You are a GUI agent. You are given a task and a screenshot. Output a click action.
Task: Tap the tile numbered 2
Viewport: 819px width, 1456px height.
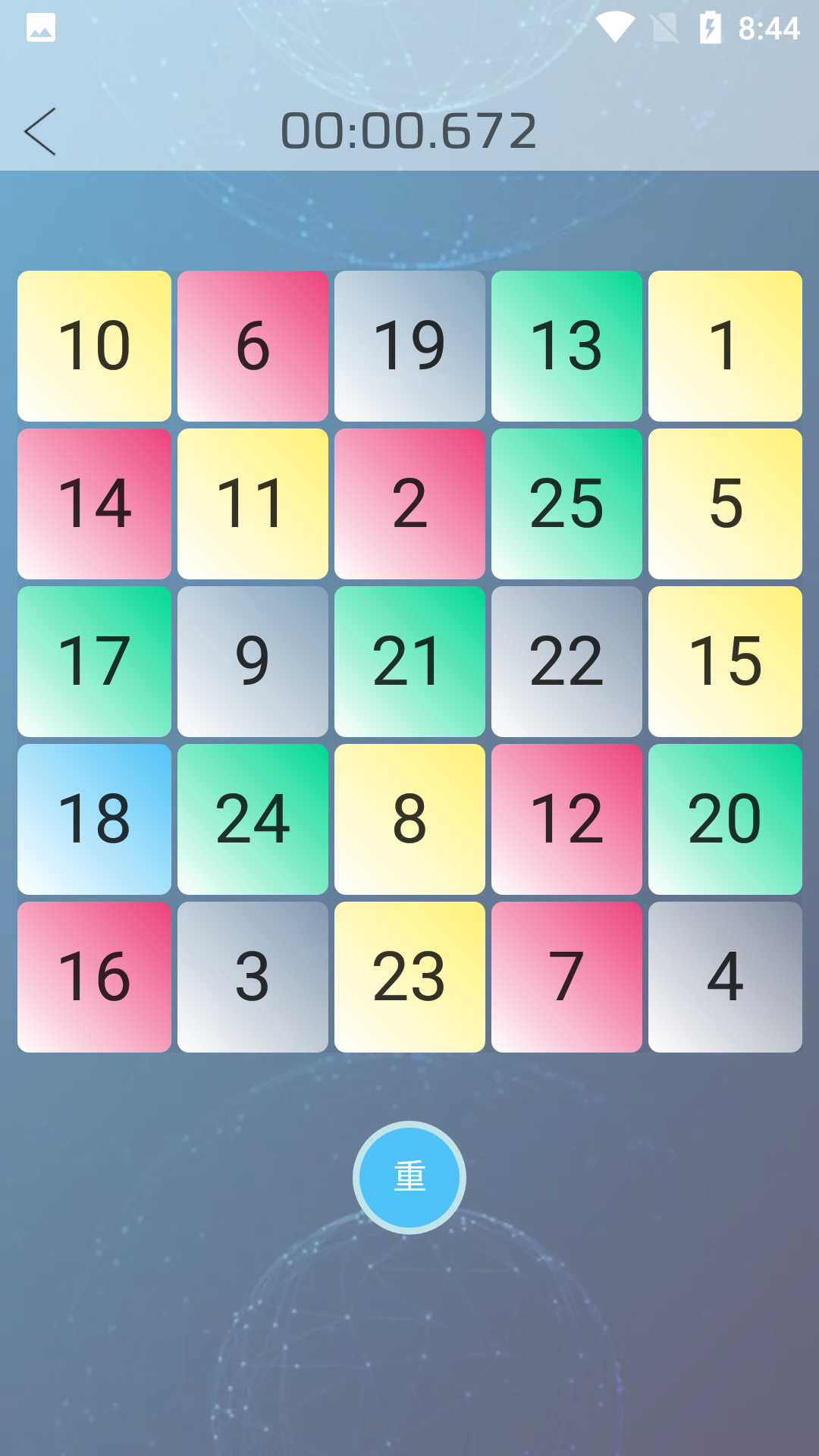pyautogui.click(x=409, y=504)
